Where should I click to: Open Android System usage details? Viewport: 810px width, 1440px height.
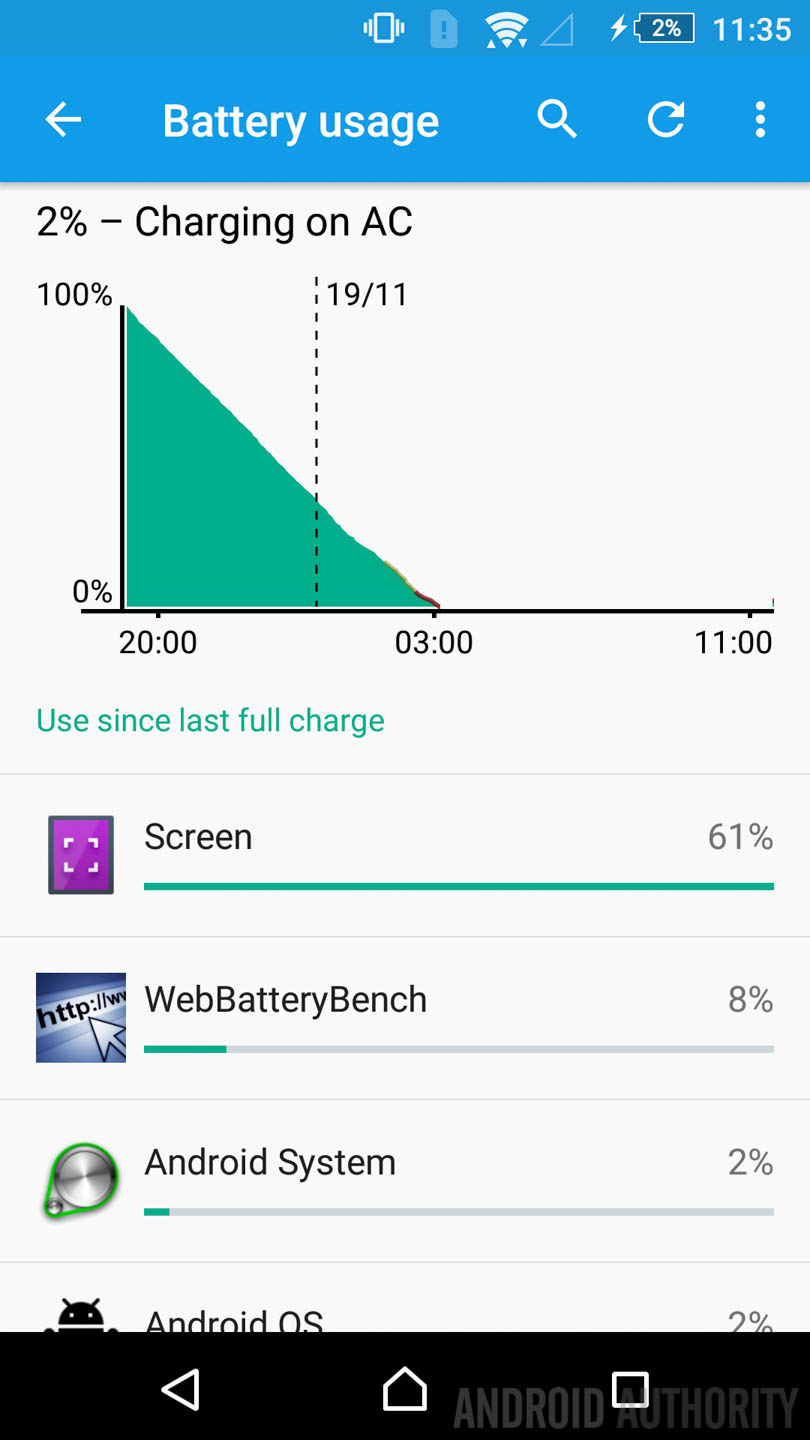click(404, 1181)
